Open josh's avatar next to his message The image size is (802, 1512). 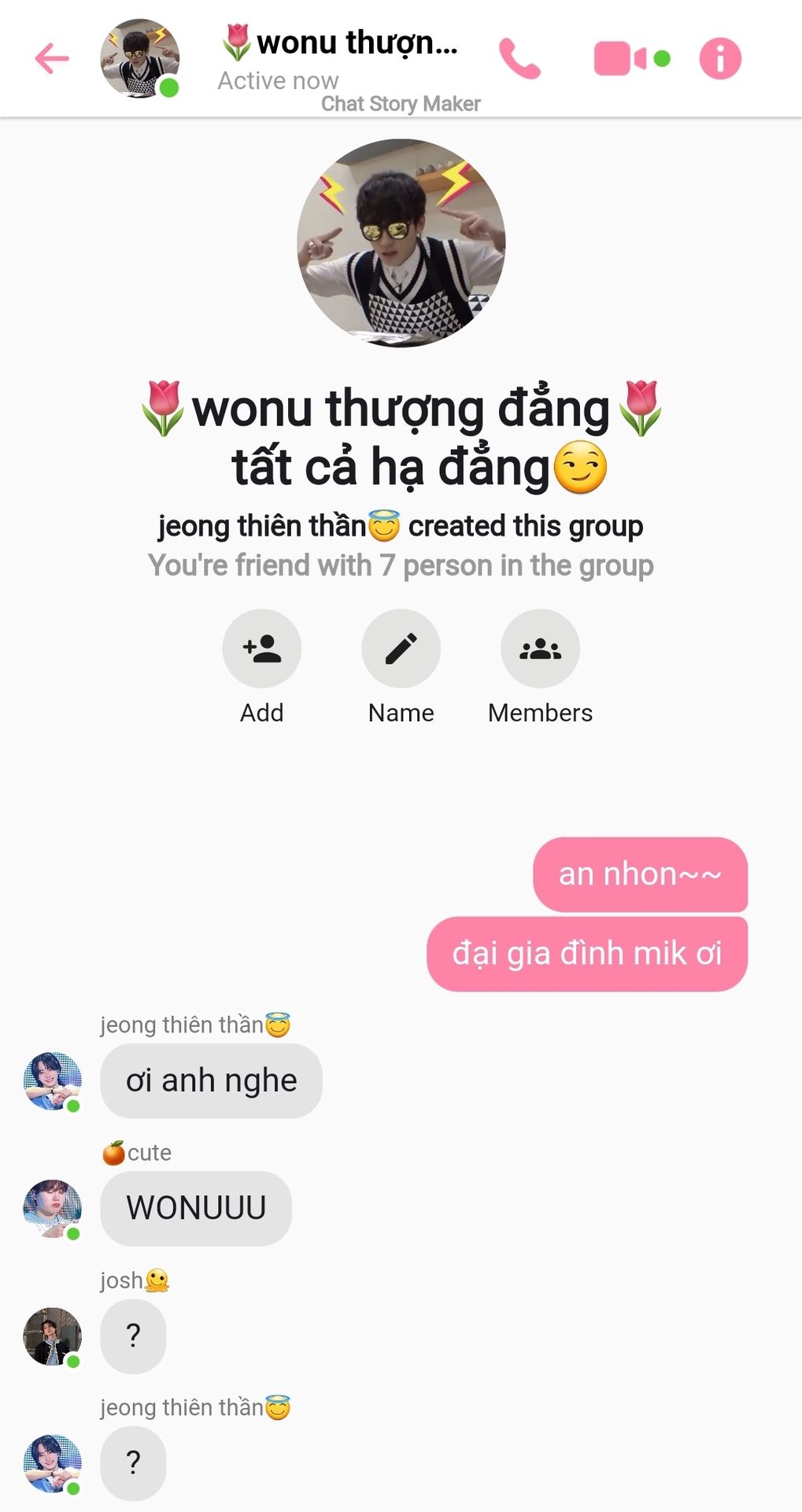pos(53,1336)
